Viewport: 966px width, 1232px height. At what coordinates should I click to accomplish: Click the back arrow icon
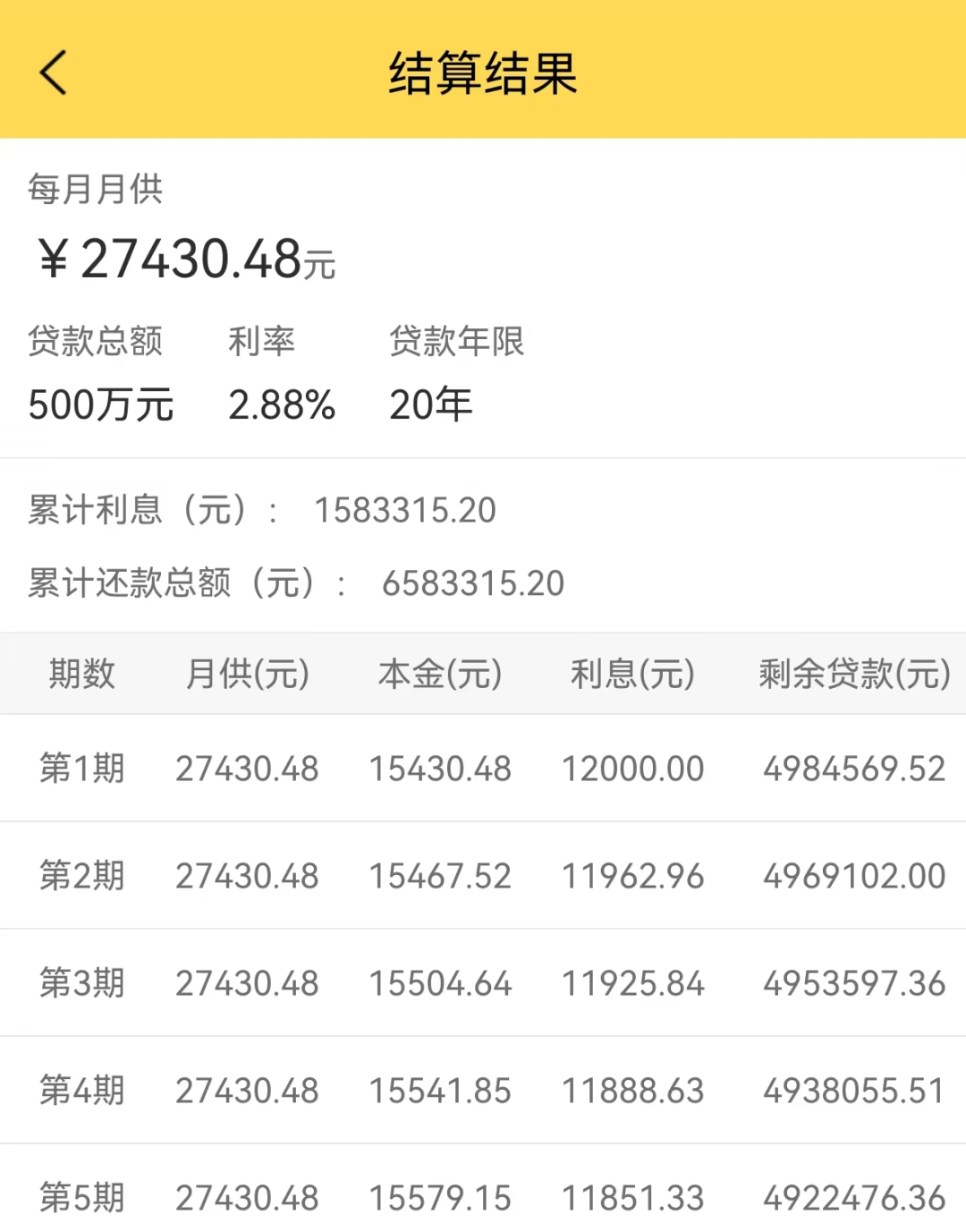54,72
